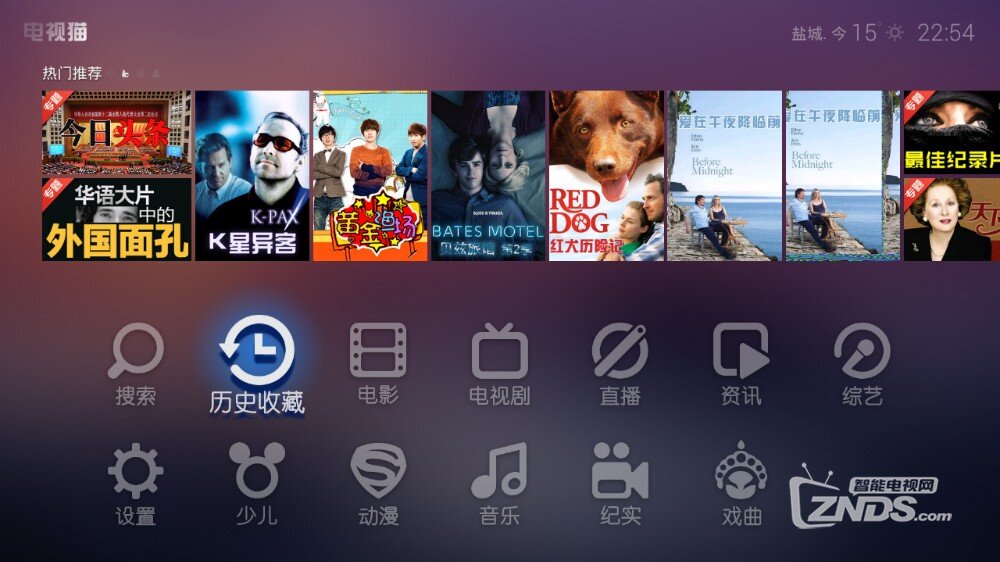Open 华语大片中的外国面孔 special
The height and width of the screenshot is (562, 1000).
(116, 219)
